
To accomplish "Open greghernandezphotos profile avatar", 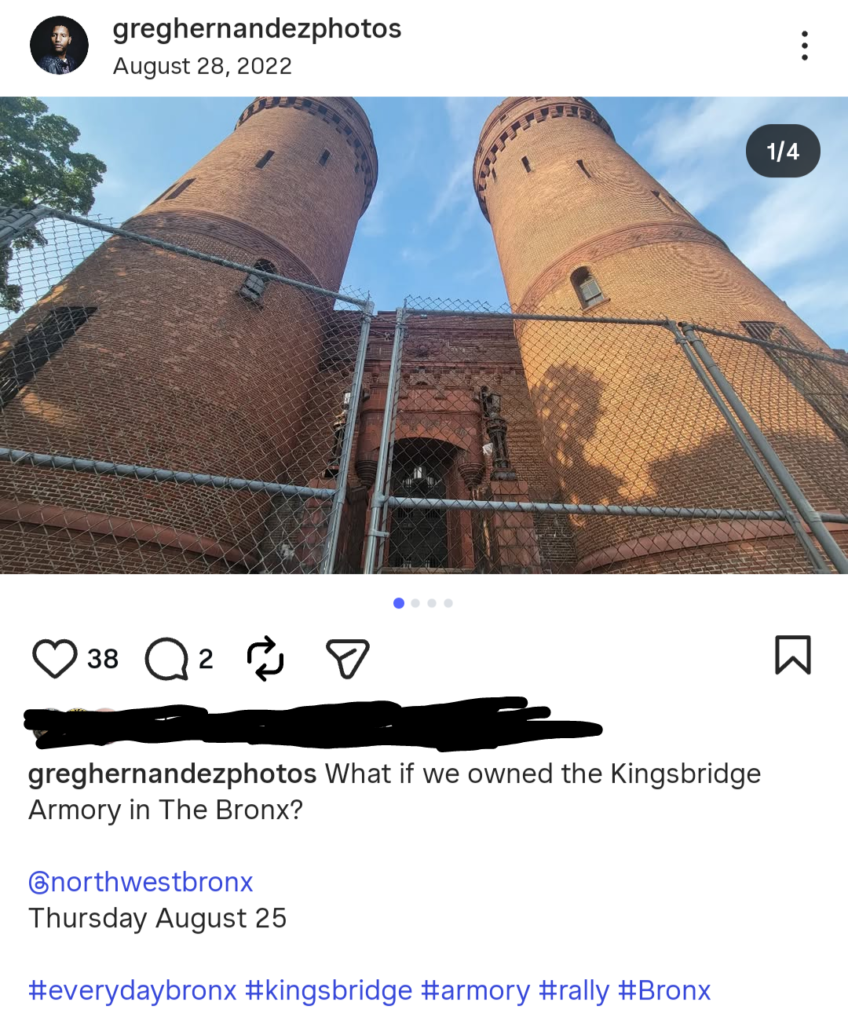I will [59, 46].
